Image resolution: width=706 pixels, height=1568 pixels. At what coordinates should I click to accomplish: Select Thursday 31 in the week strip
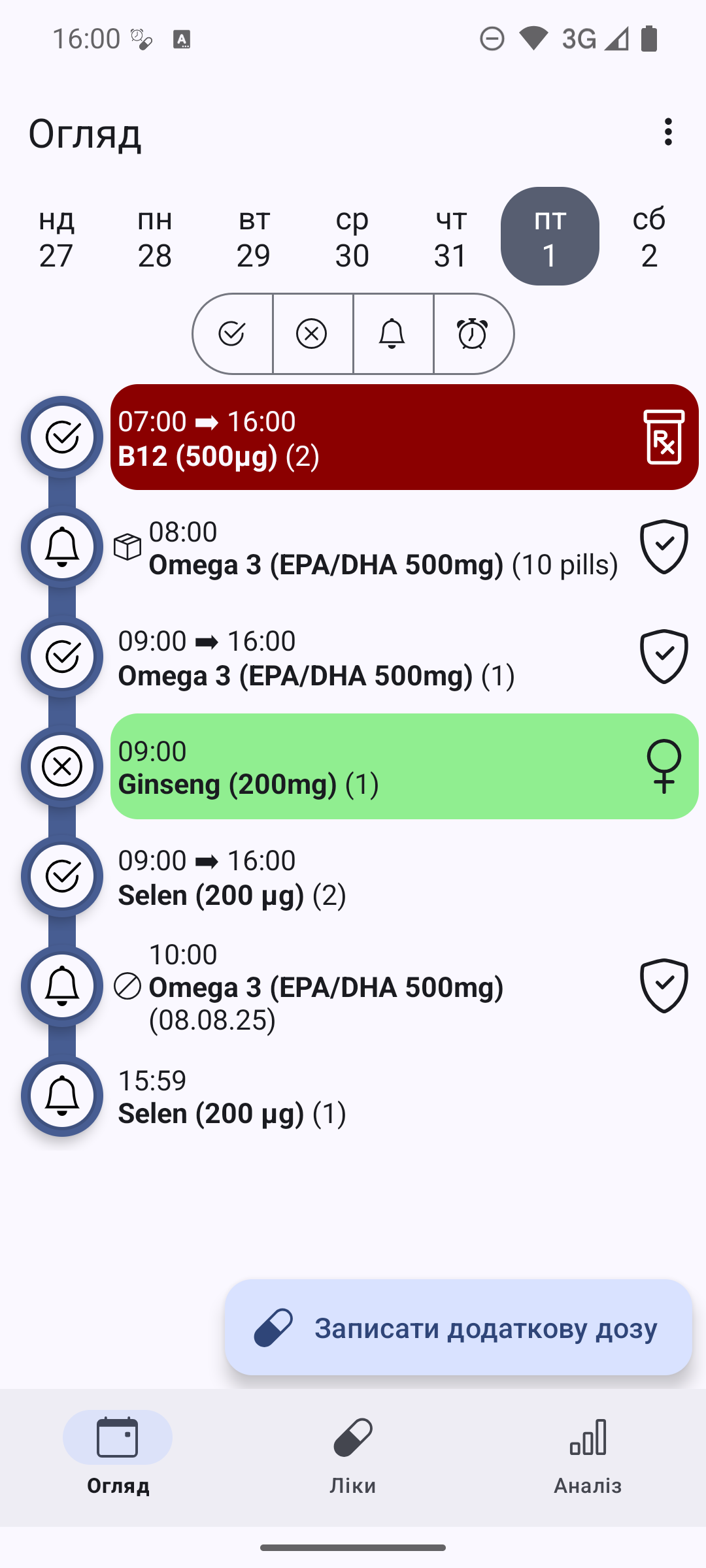[451, 237]
